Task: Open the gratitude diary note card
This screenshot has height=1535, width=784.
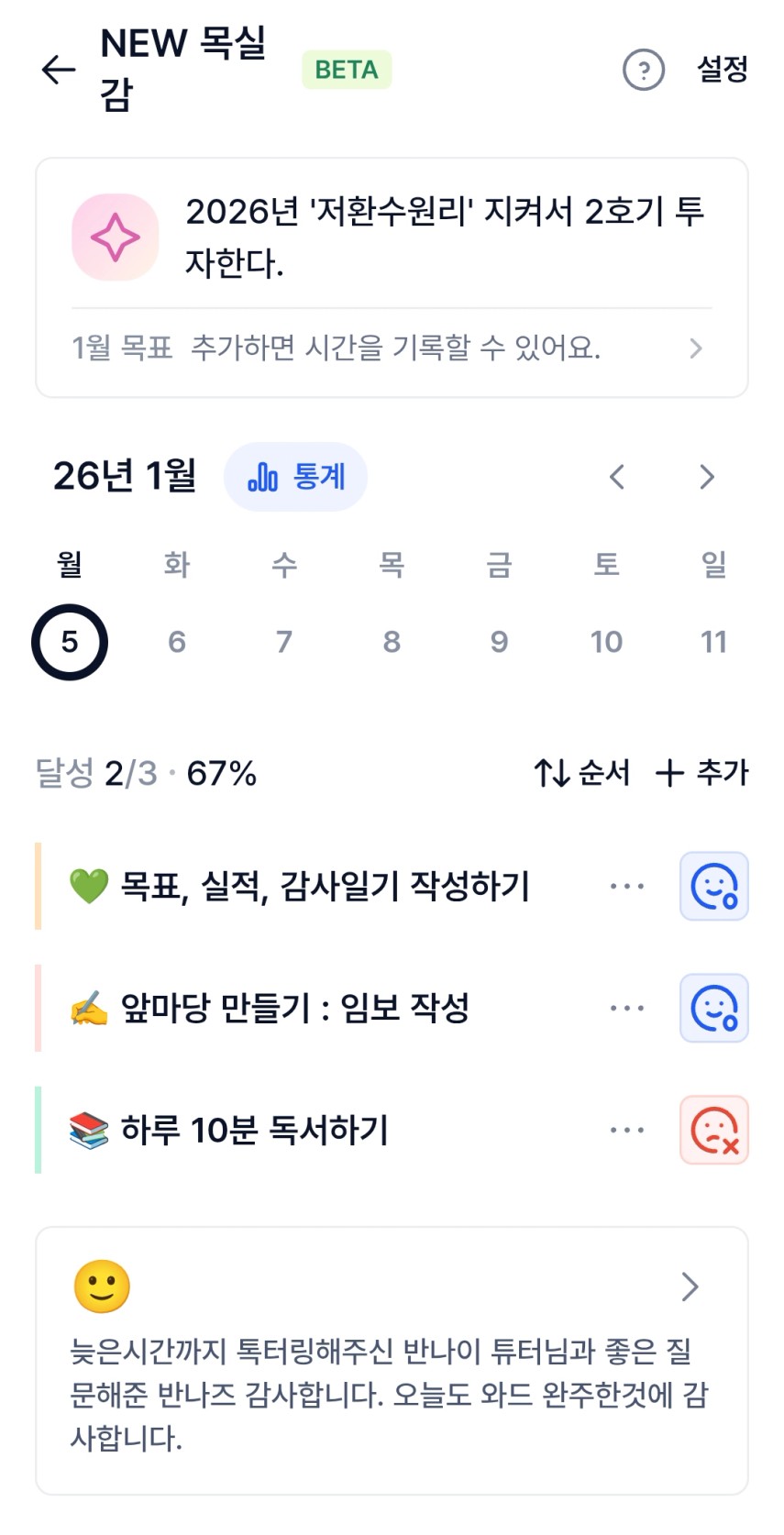Action: tap(392, 1361)
